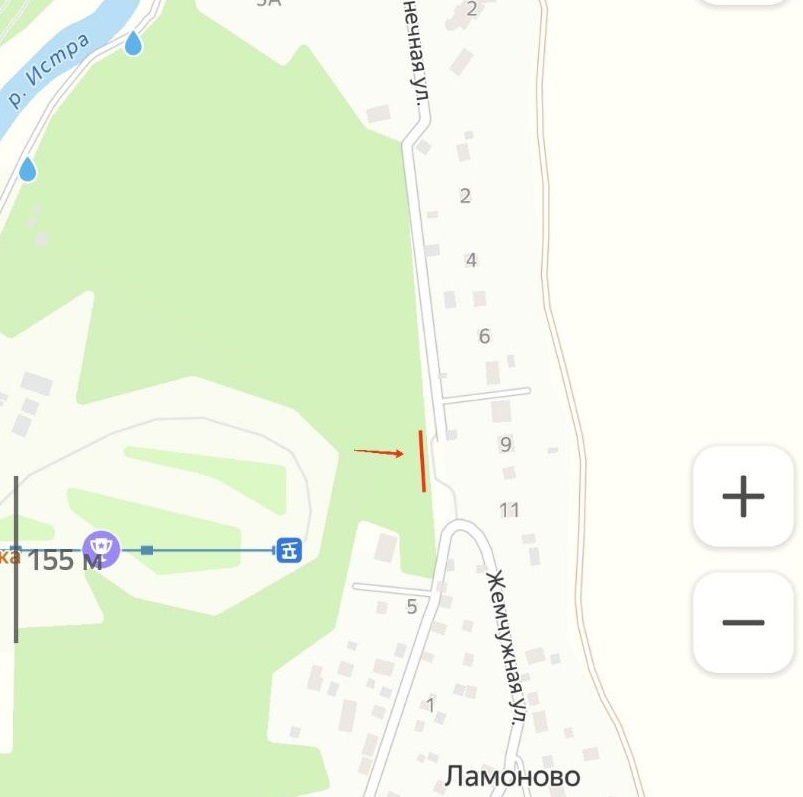Viewport: 803px width, 797px height.
Task: Zoom out of the map
Action: (742, 622)
